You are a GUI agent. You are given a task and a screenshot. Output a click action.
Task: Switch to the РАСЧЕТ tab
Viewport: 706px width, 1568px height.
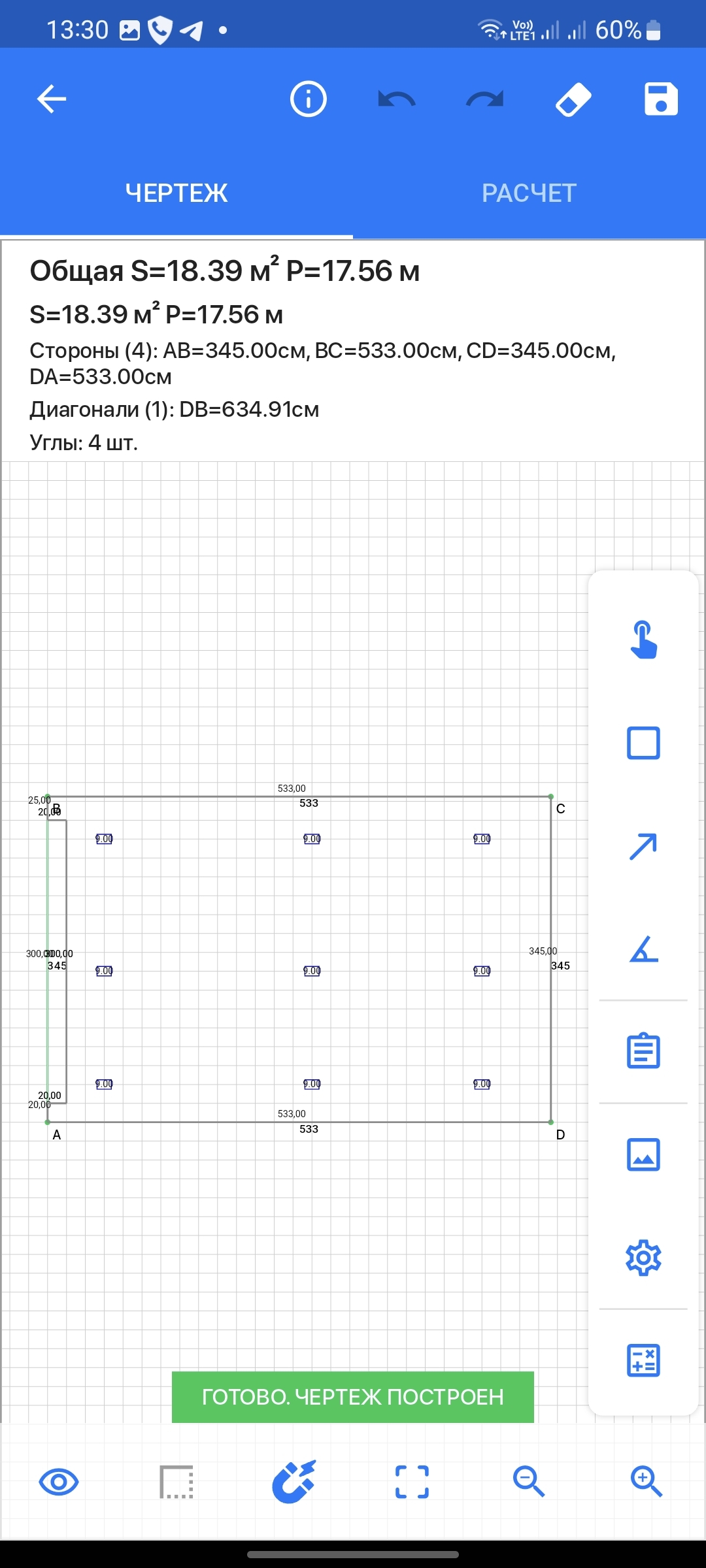coord(529,193)
